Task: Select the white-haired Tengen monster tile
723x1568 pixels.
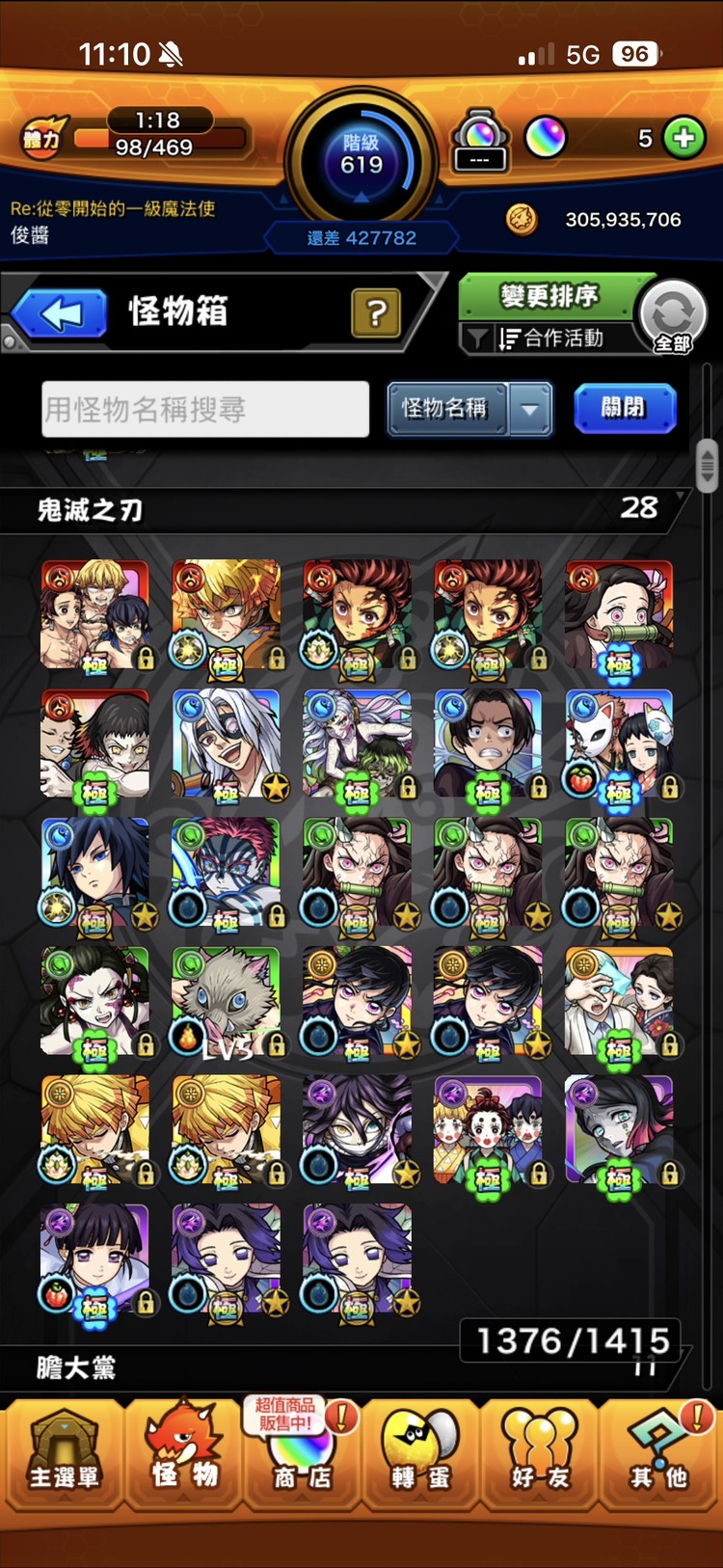Action: [226, 743]
